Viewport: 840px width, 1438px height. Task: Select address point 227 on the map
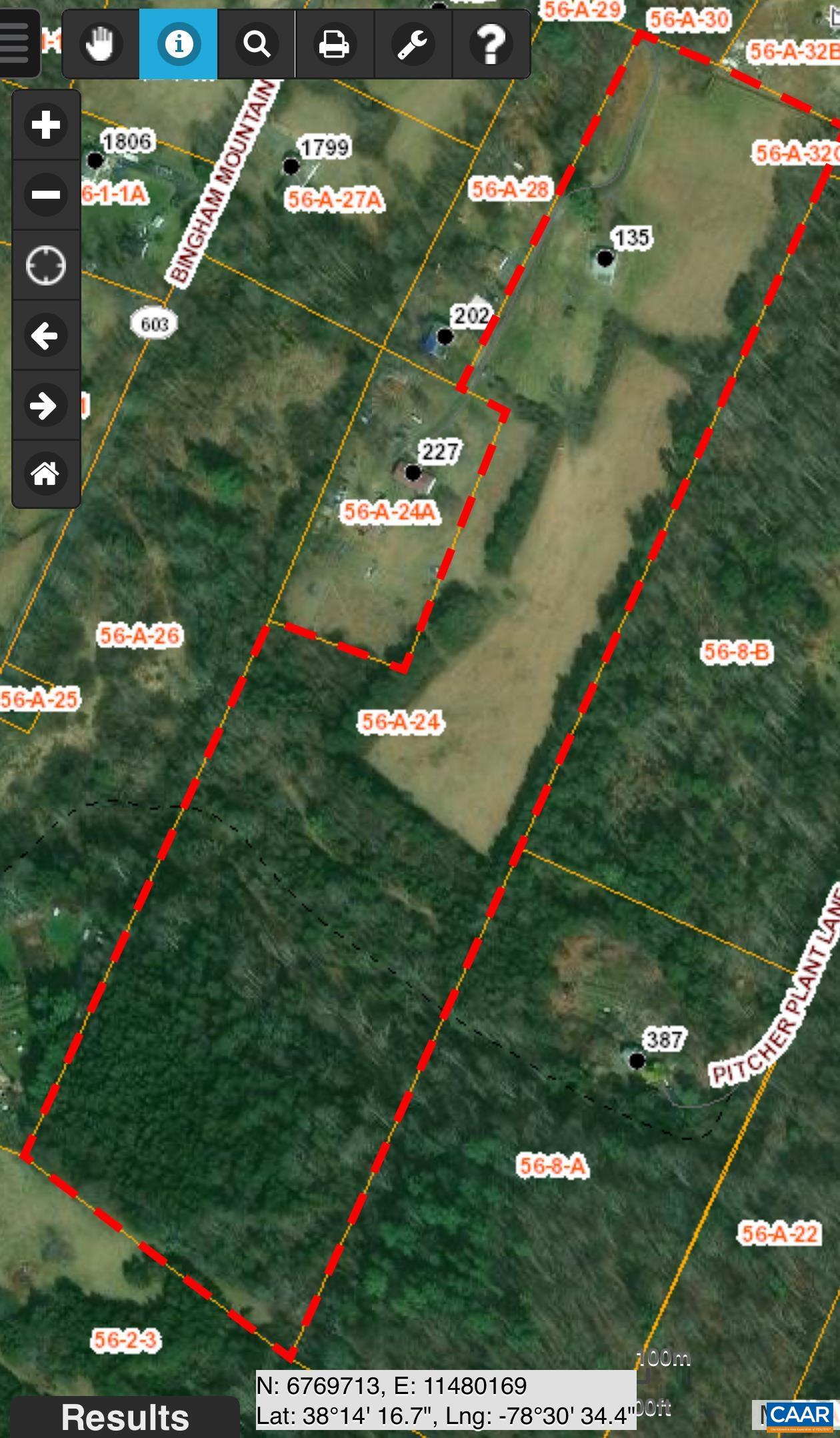point(413,473)
